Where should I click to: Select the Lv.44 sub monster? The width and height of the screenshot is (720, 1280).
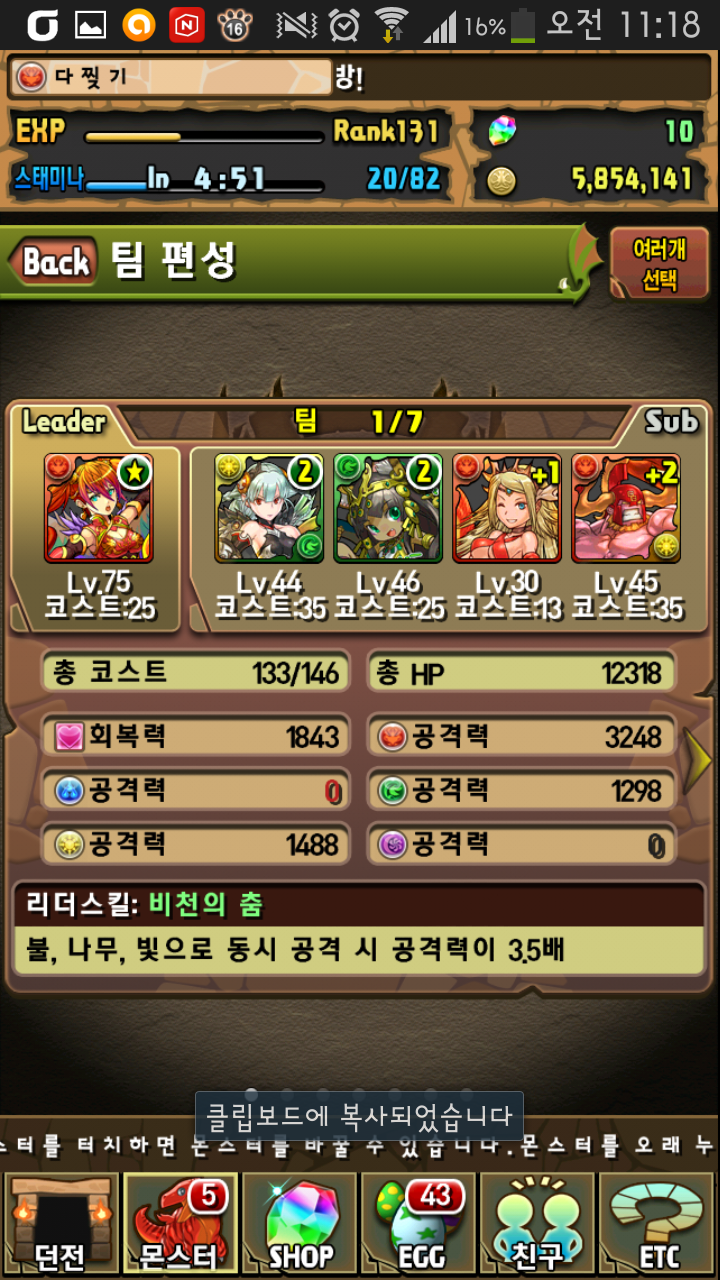tap(269, 508)
